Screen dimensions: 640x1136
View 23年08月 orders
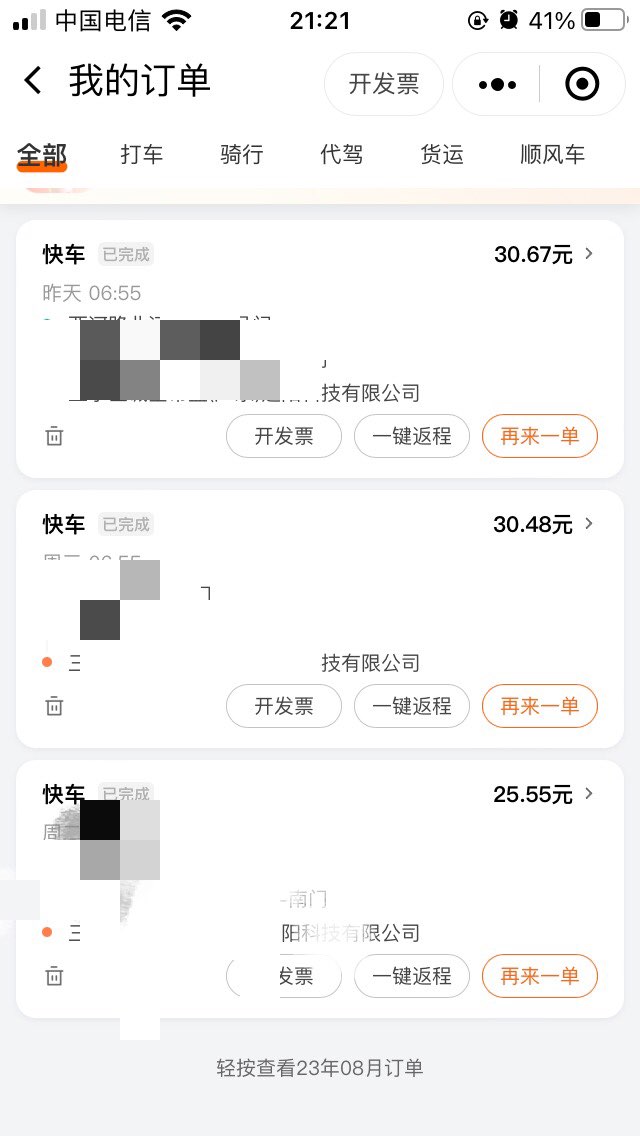tap(320, 1068)
